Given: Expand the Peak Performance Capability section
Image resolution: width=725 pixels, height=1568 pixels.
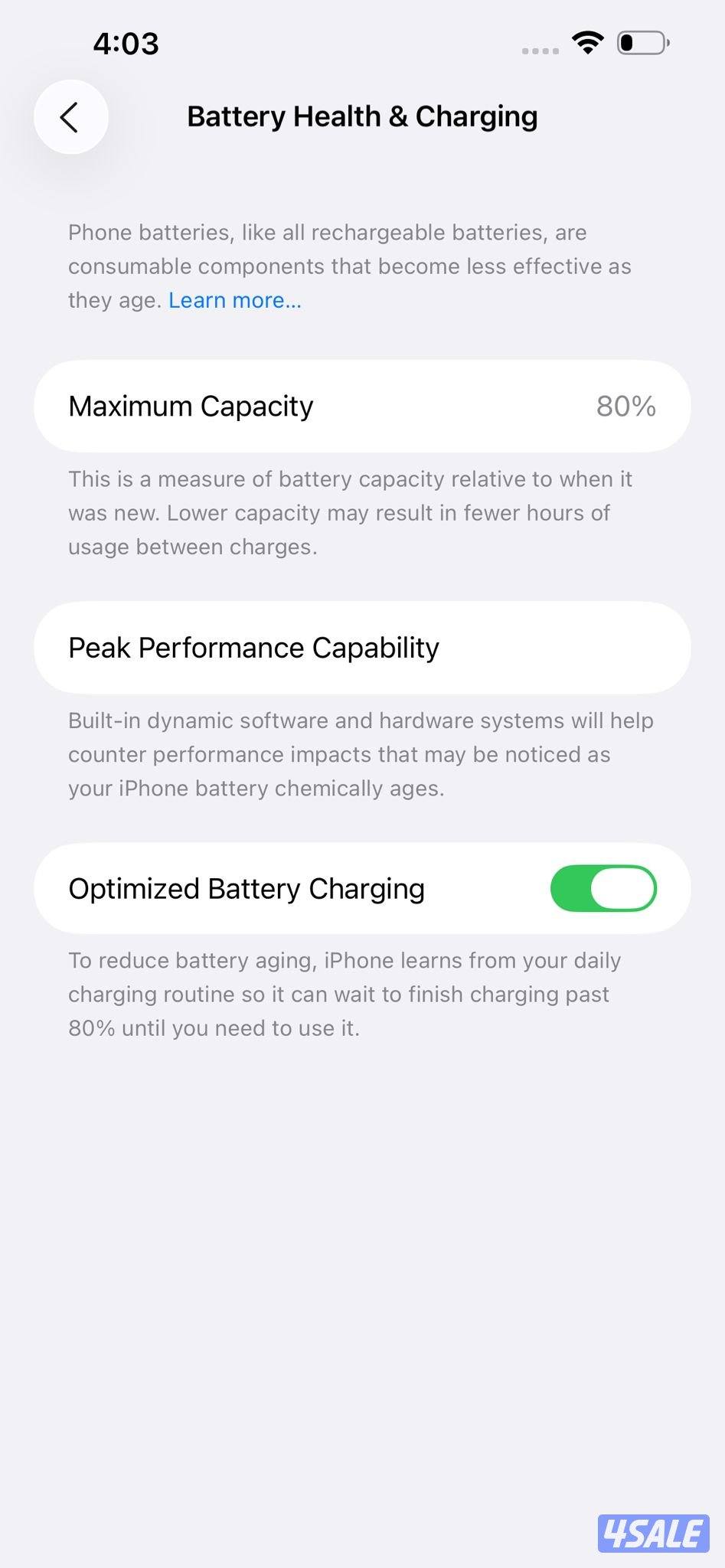Looking at the screenshot, I should (x=363, y=647).
